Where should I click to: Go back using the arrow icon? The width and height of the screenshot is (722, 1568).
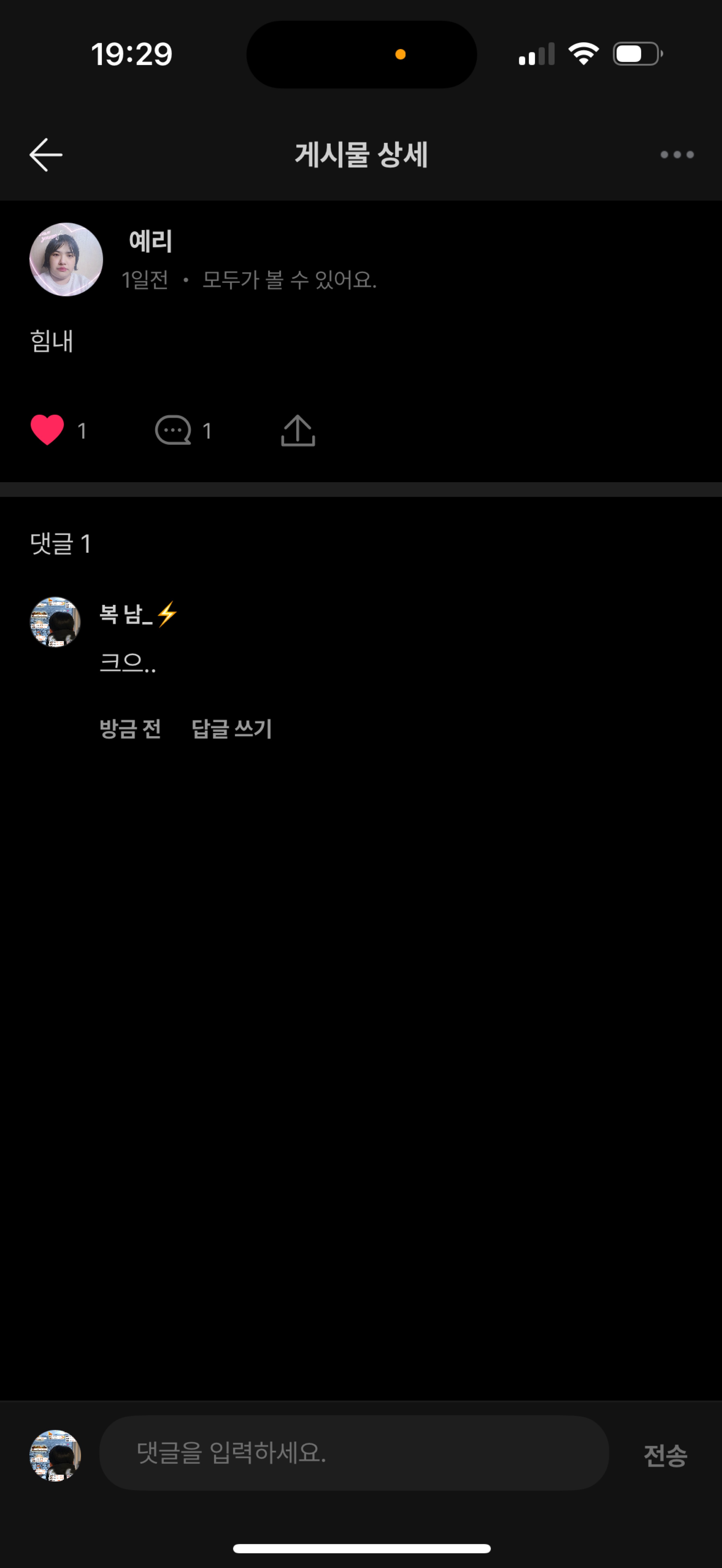[x=46, y=155]
